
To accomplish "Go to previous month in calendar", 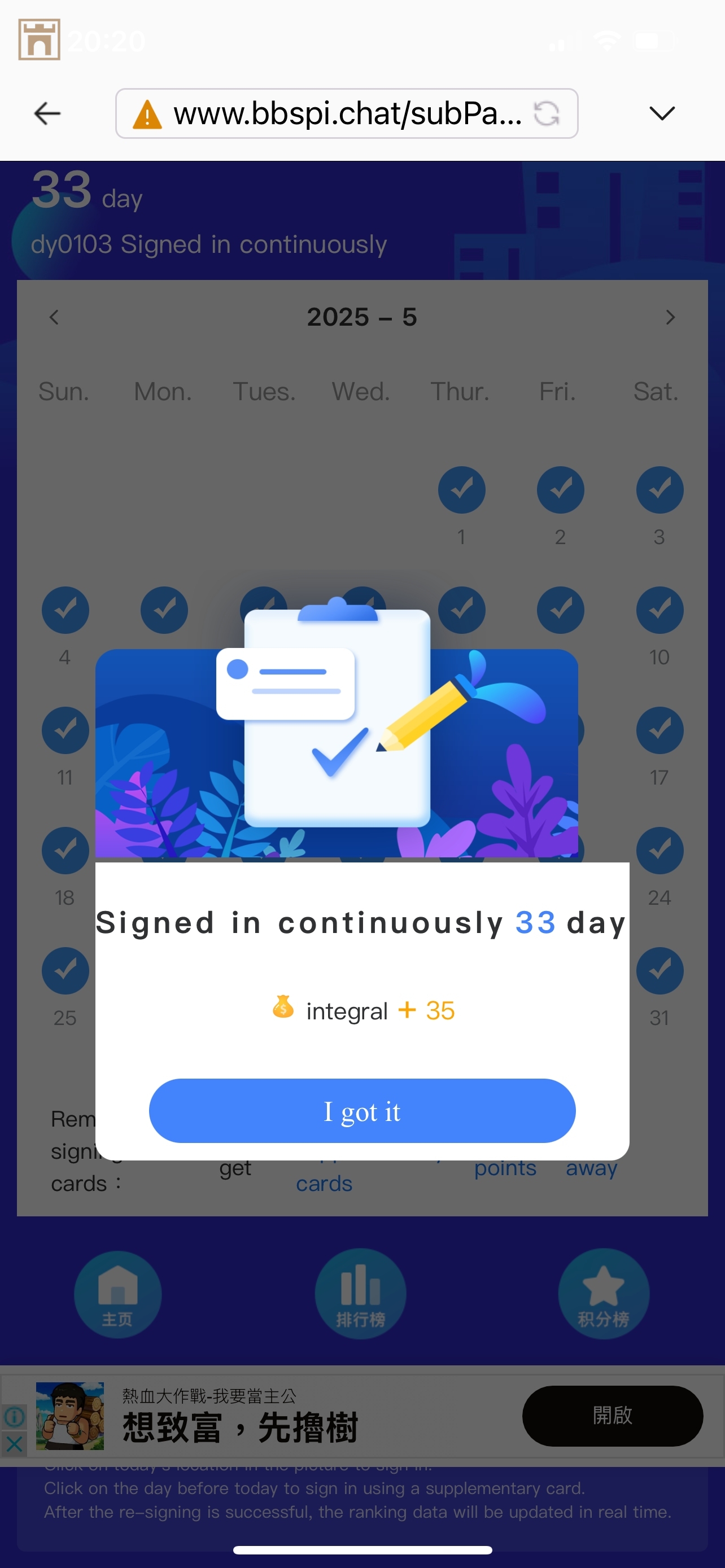I will pos(54,317).
